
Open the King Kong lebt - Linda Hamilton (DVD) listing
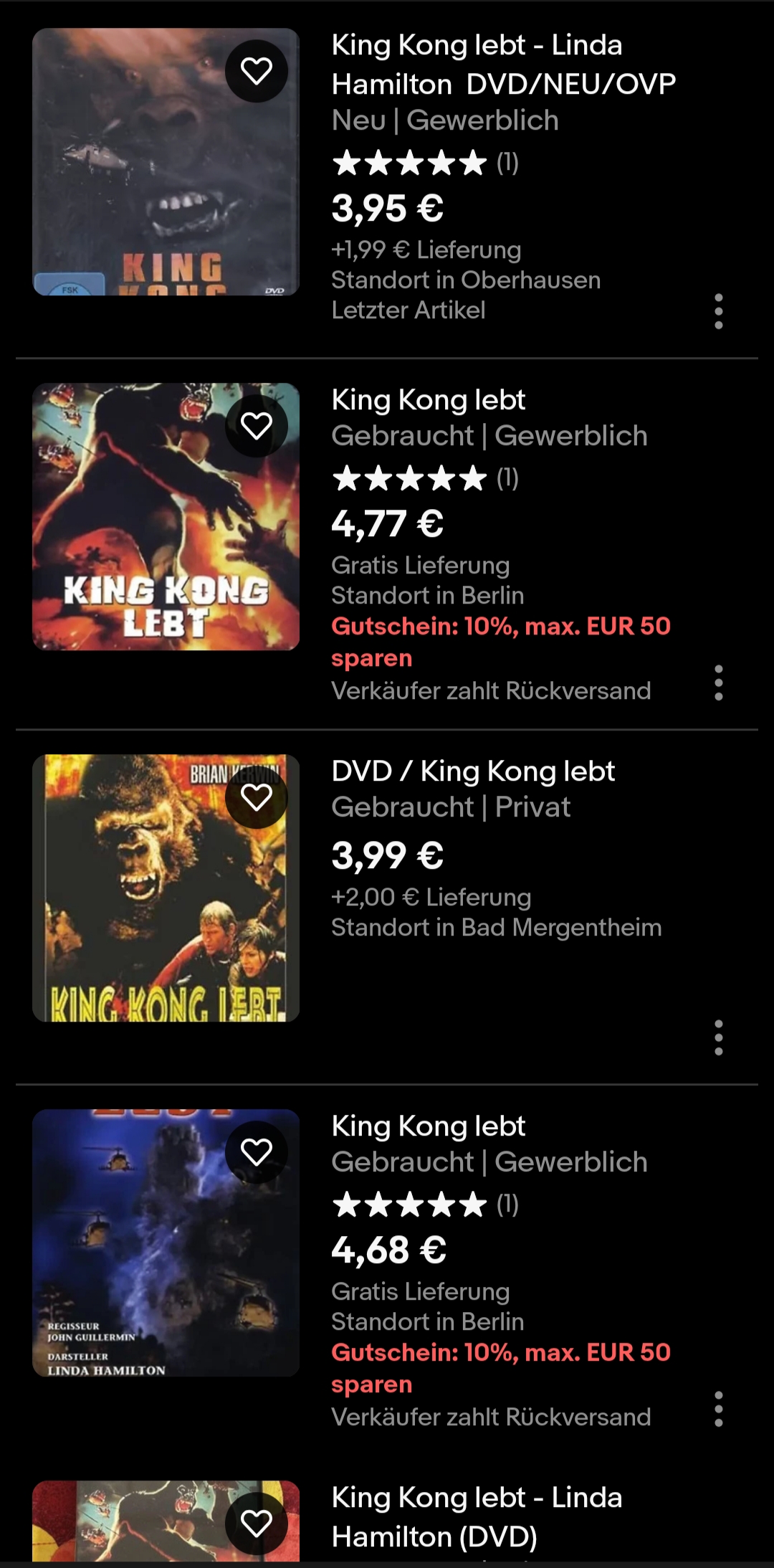[x=477, y=1516]
